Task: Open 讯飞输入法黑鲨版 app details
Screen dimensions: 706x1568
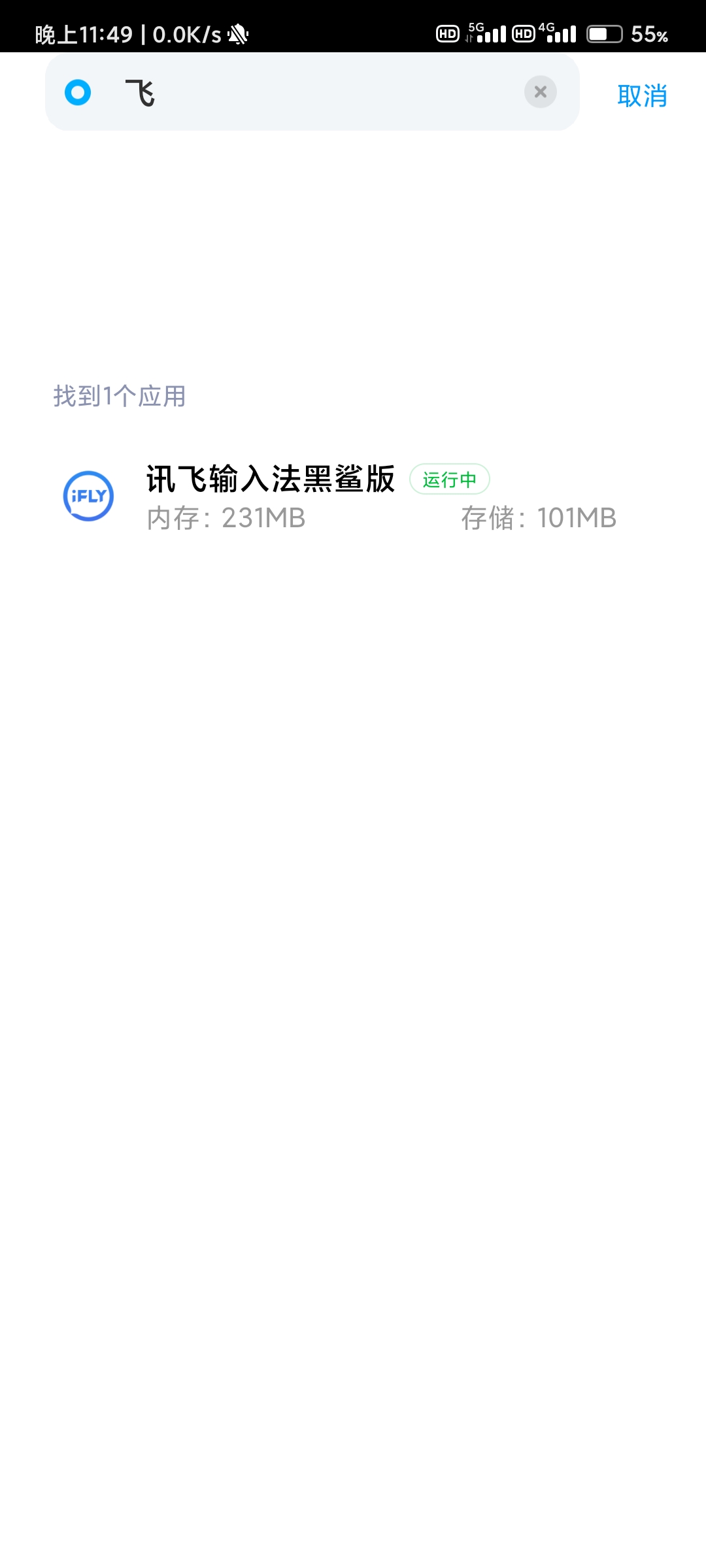Action: click(x=340, y=497)
